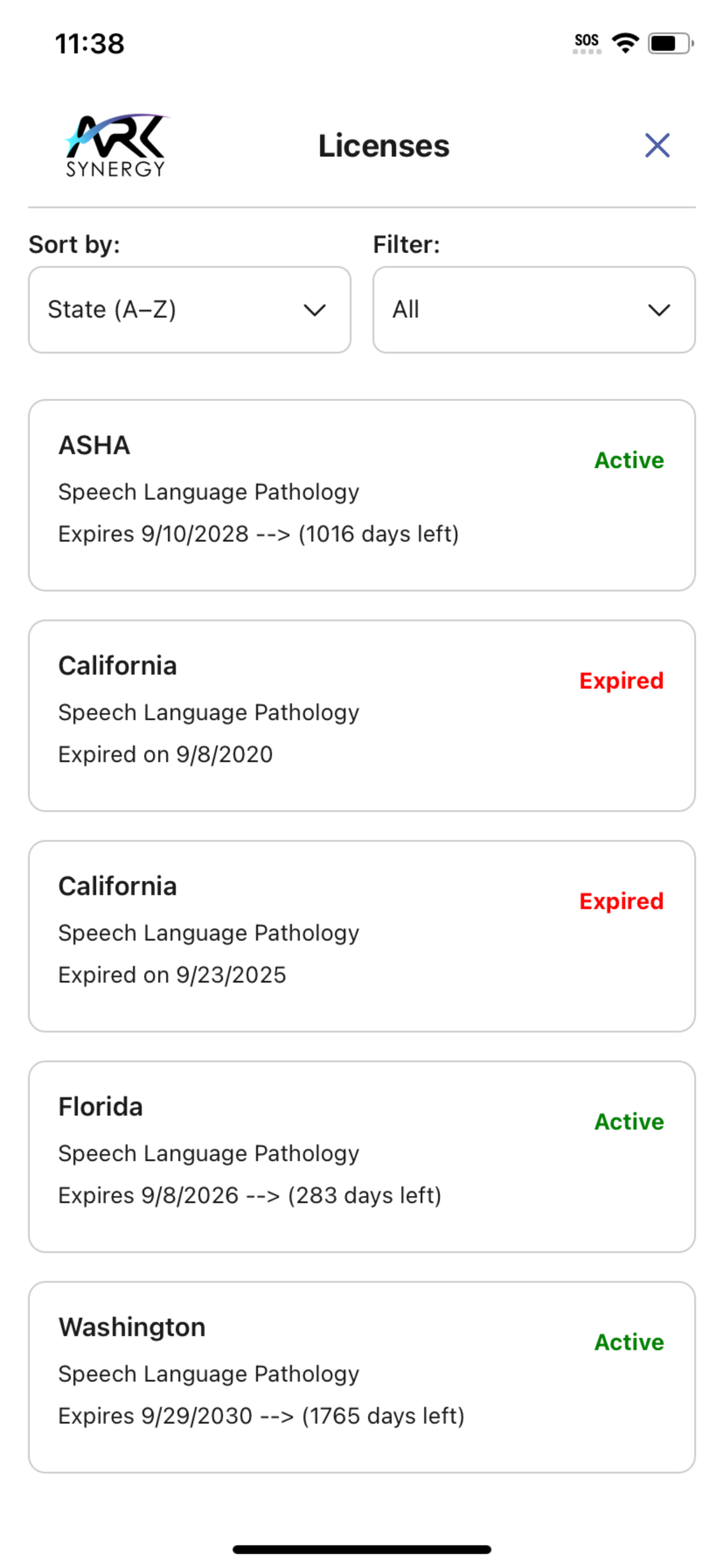Viewport: 724px width, 1568px height.
Task: Tap the Licenses title
Action: point(382,145)
